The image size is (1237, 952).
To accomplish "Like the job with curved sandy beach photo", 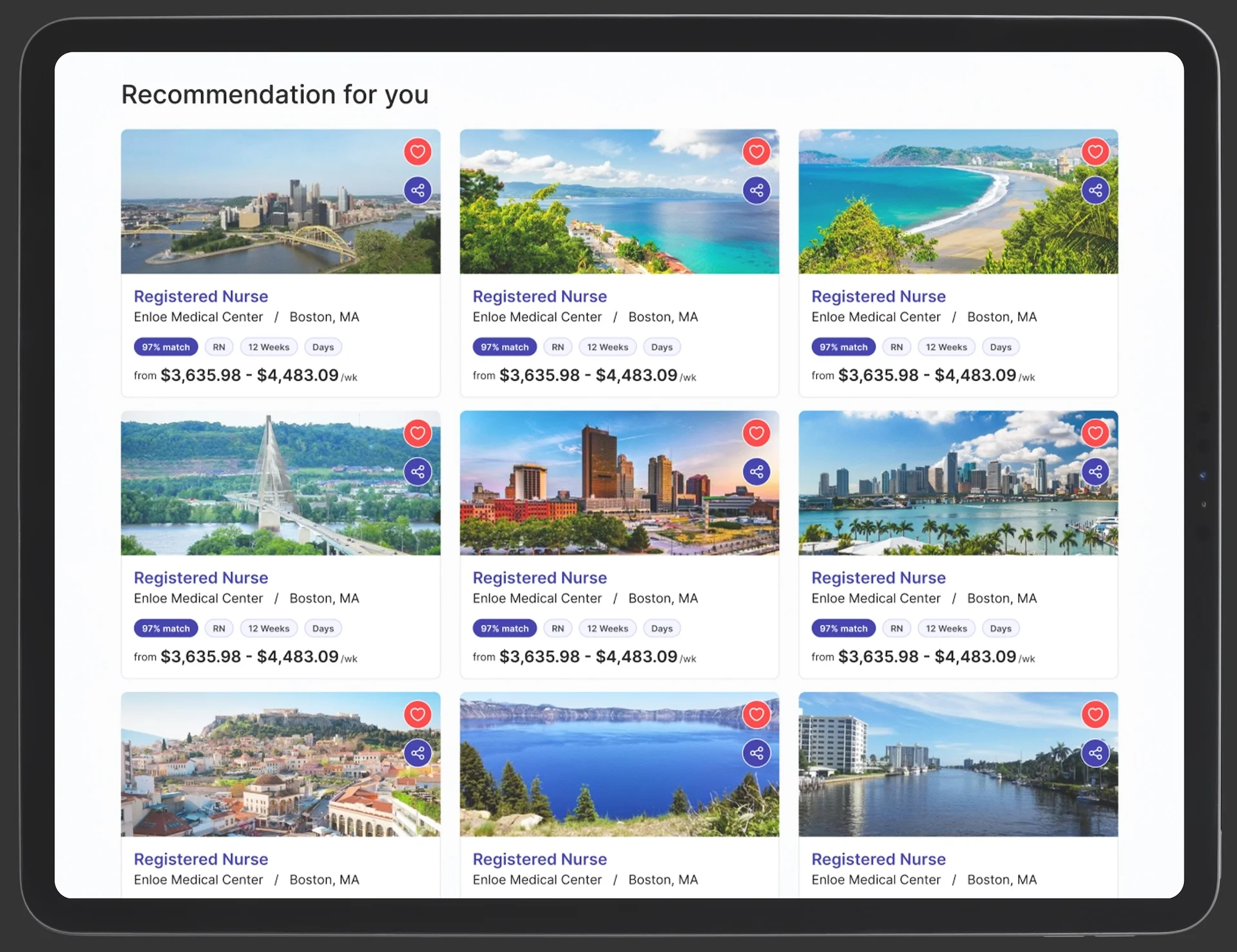I will point(1095,152).
